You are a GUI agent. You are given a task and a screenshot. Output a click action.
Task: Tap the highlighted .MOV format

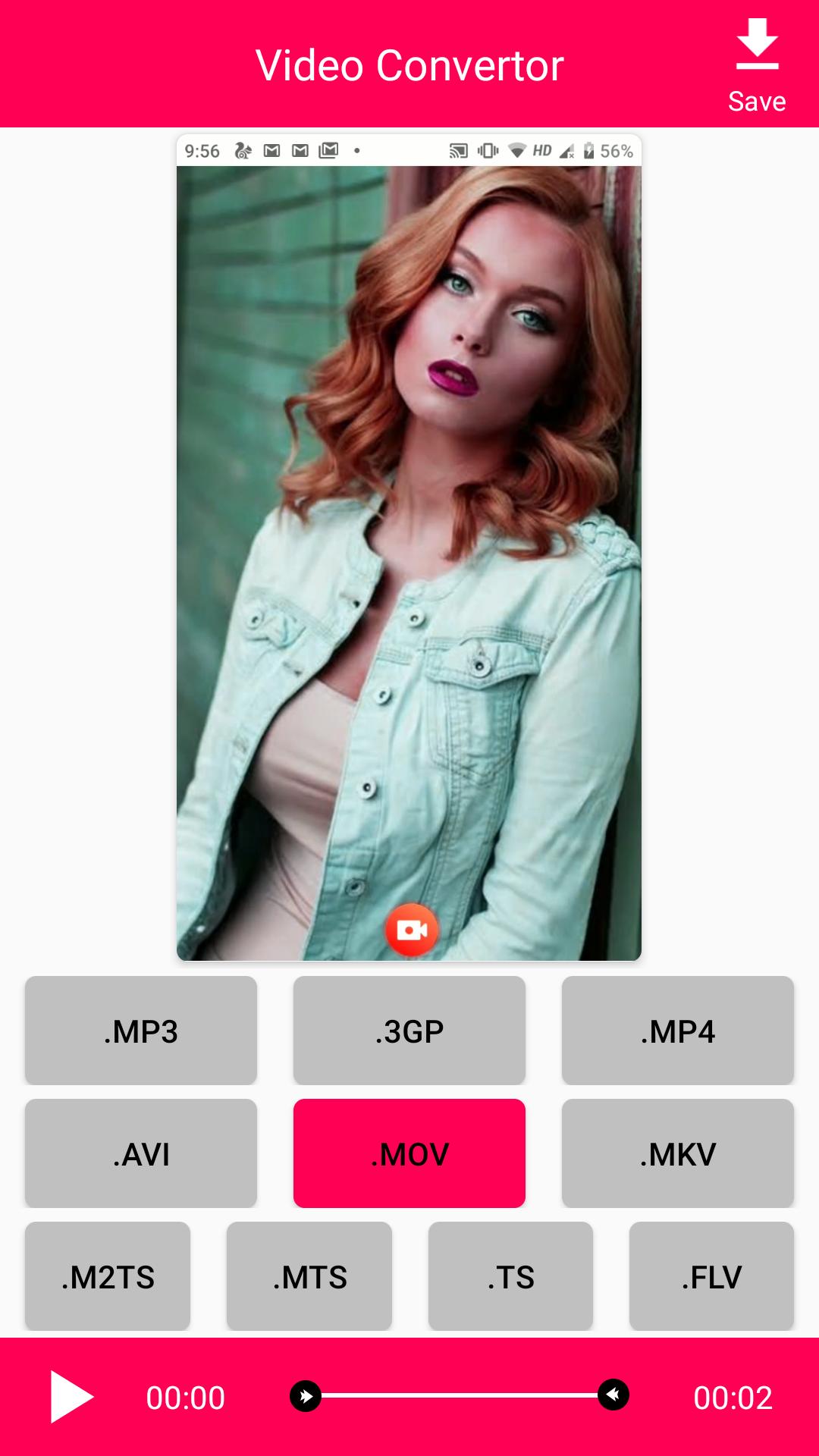tap(409, 1153)
